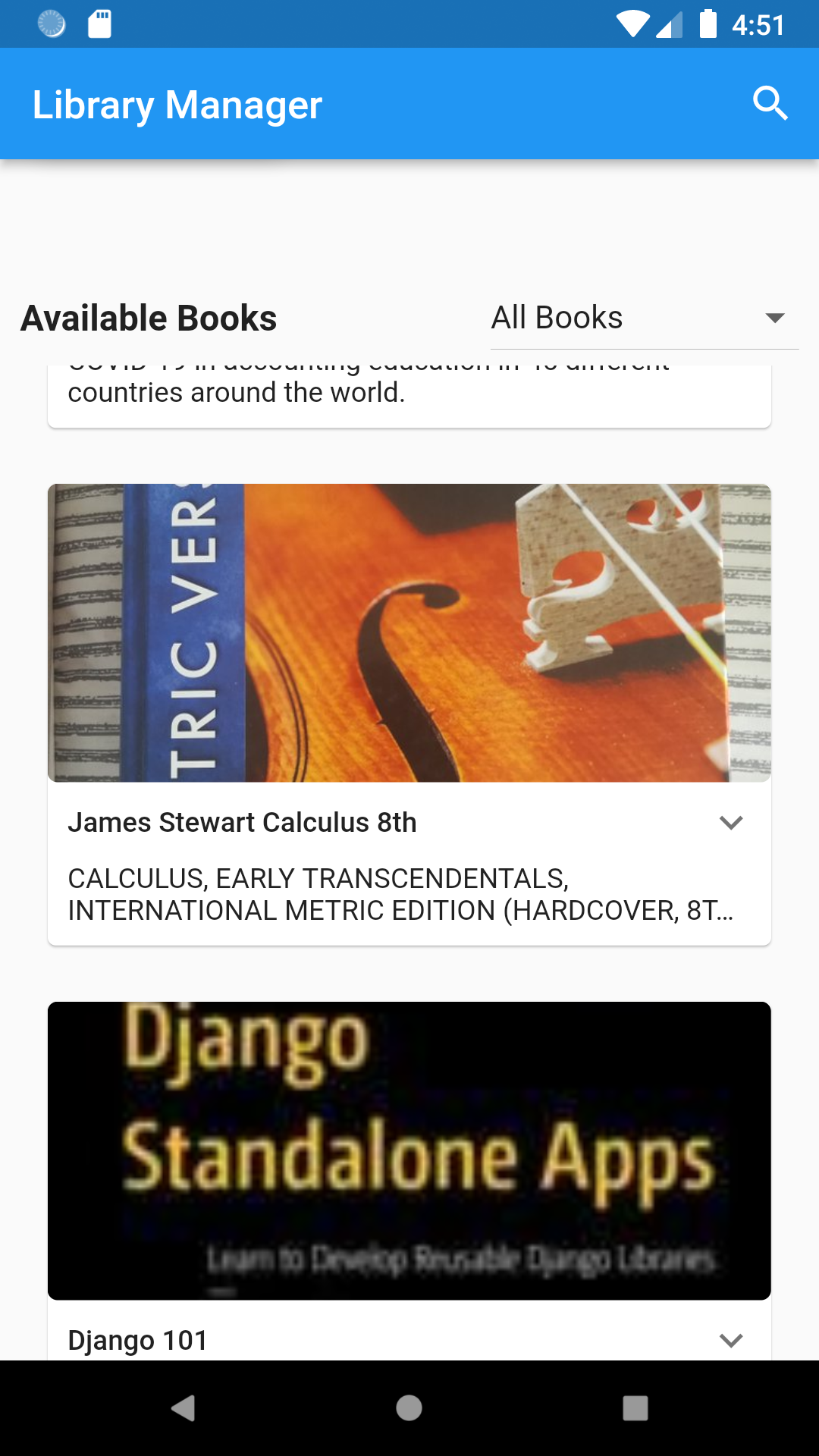This screenshot has height=1456, width=819.
Task: Open the All Books filter dropdown
Action: coord(644,318)
